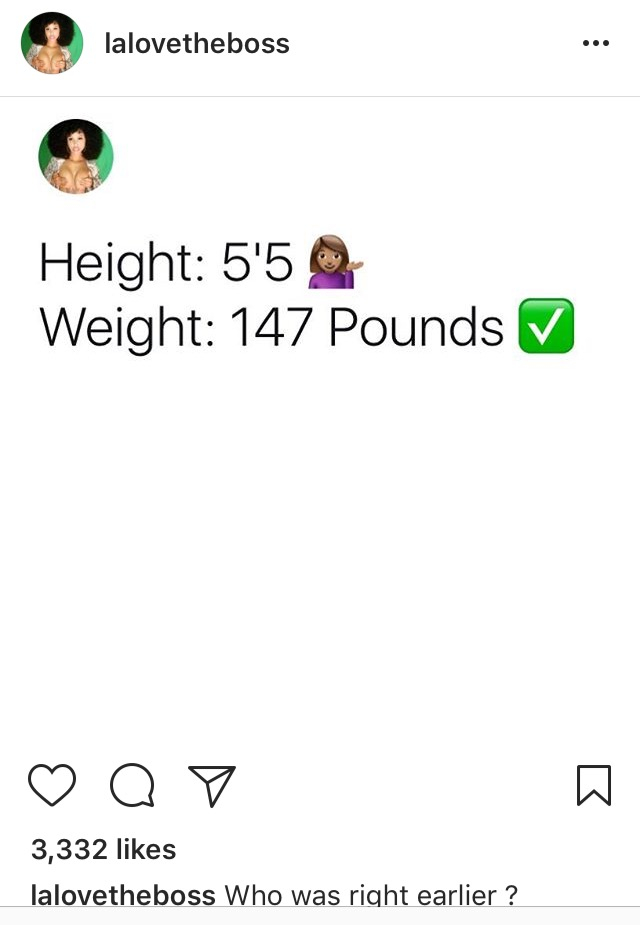Screen dimensions: 640x925
Task: Tap the header profile picture
Action: tap(52, 43)
